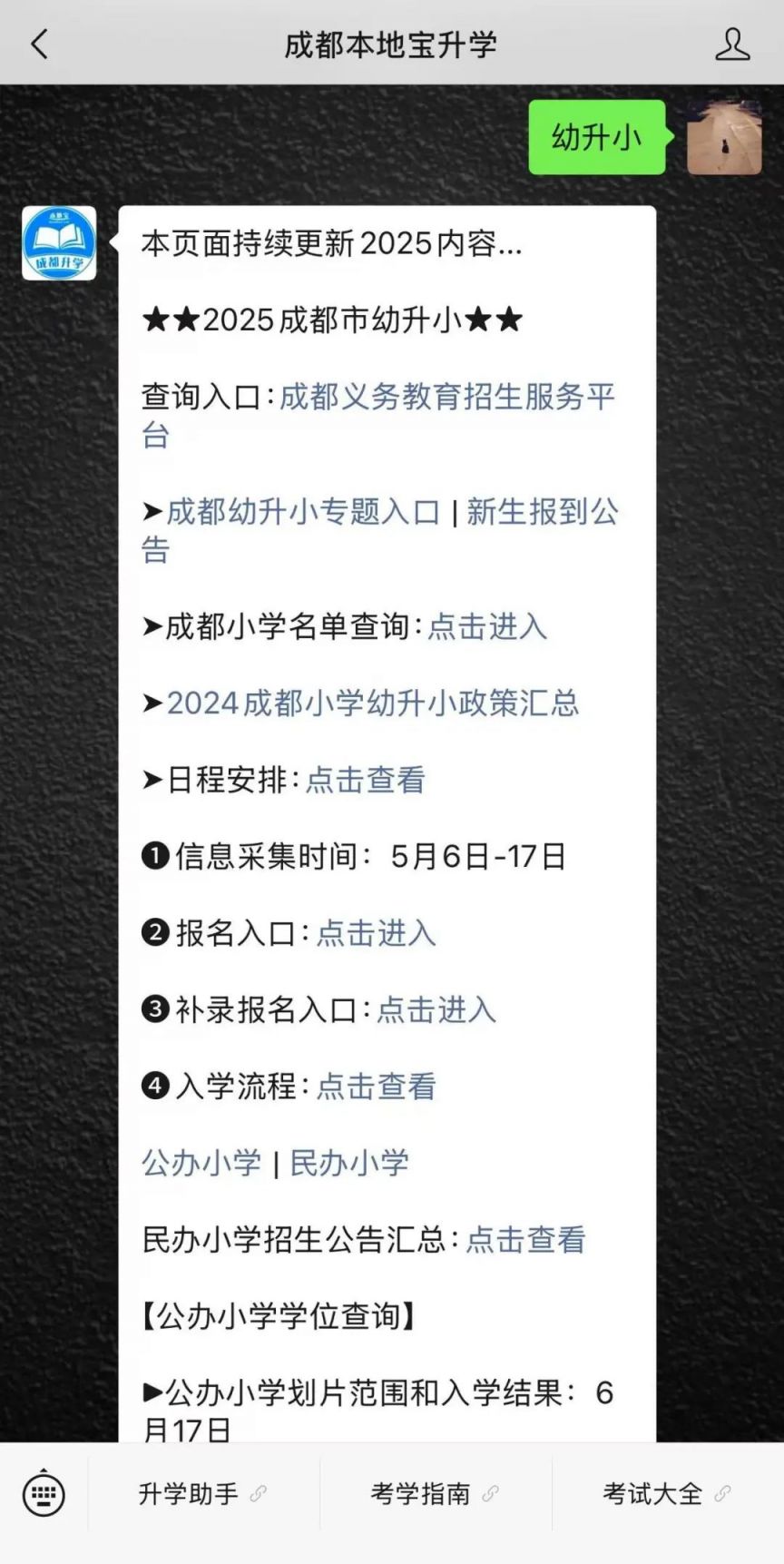This screenshot has height=1564, width=784.
Task: Open the 考试大全 menu
Action: [x=667, y=1494]
